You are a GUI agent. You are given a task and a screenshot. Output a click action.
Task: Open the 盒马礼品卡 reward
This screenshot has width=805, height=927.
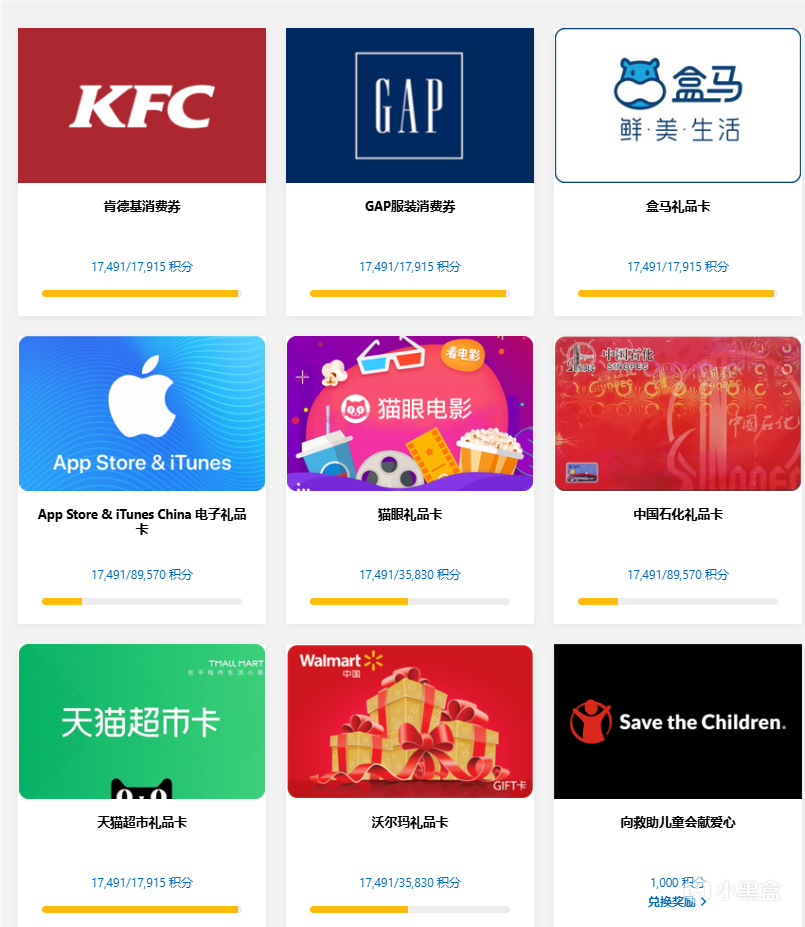(678, 106)
